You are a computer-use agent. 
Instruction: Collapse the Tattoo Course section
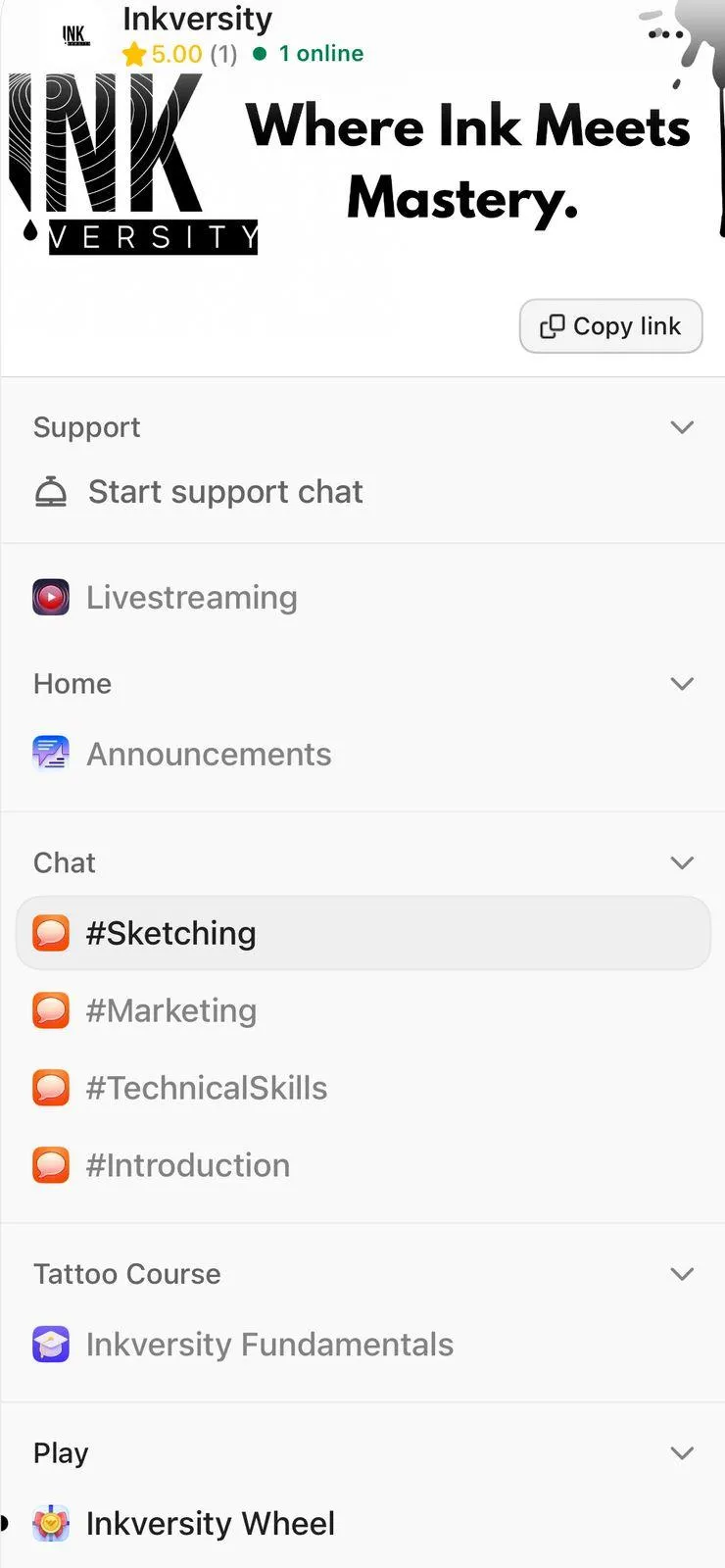pos(682,1274)
